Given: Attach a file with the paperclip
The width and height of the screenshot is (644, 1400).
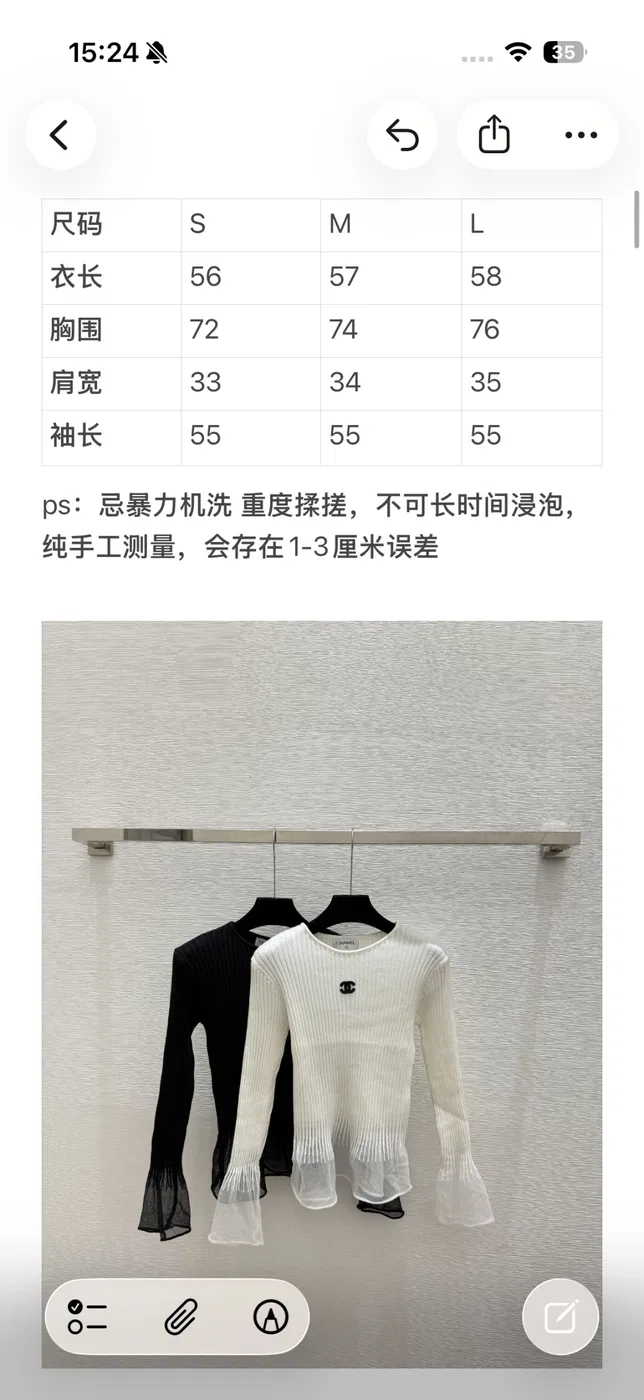Looking at the screenshot, I should click(x=181, y=1317).
